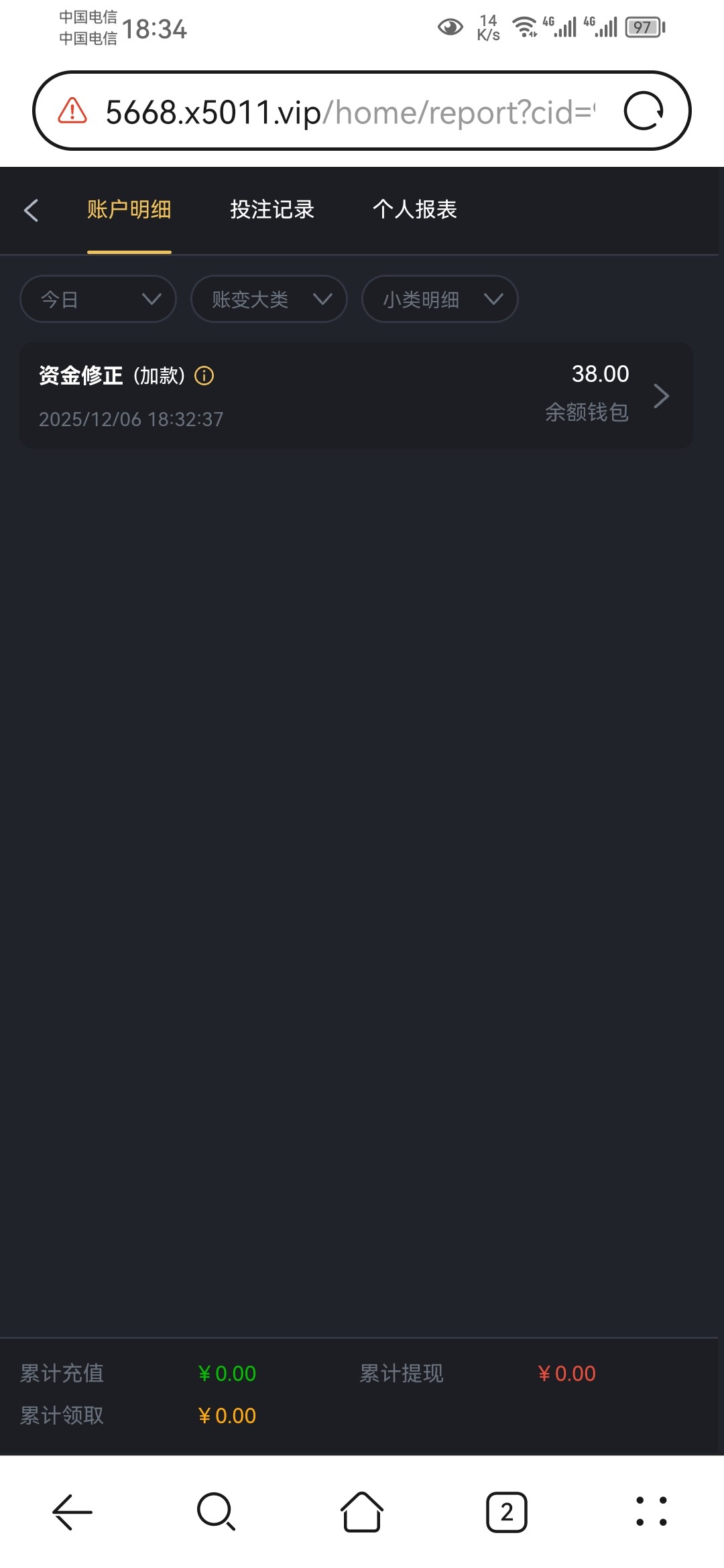Open the browser four-dot menu

[651, 1512]
